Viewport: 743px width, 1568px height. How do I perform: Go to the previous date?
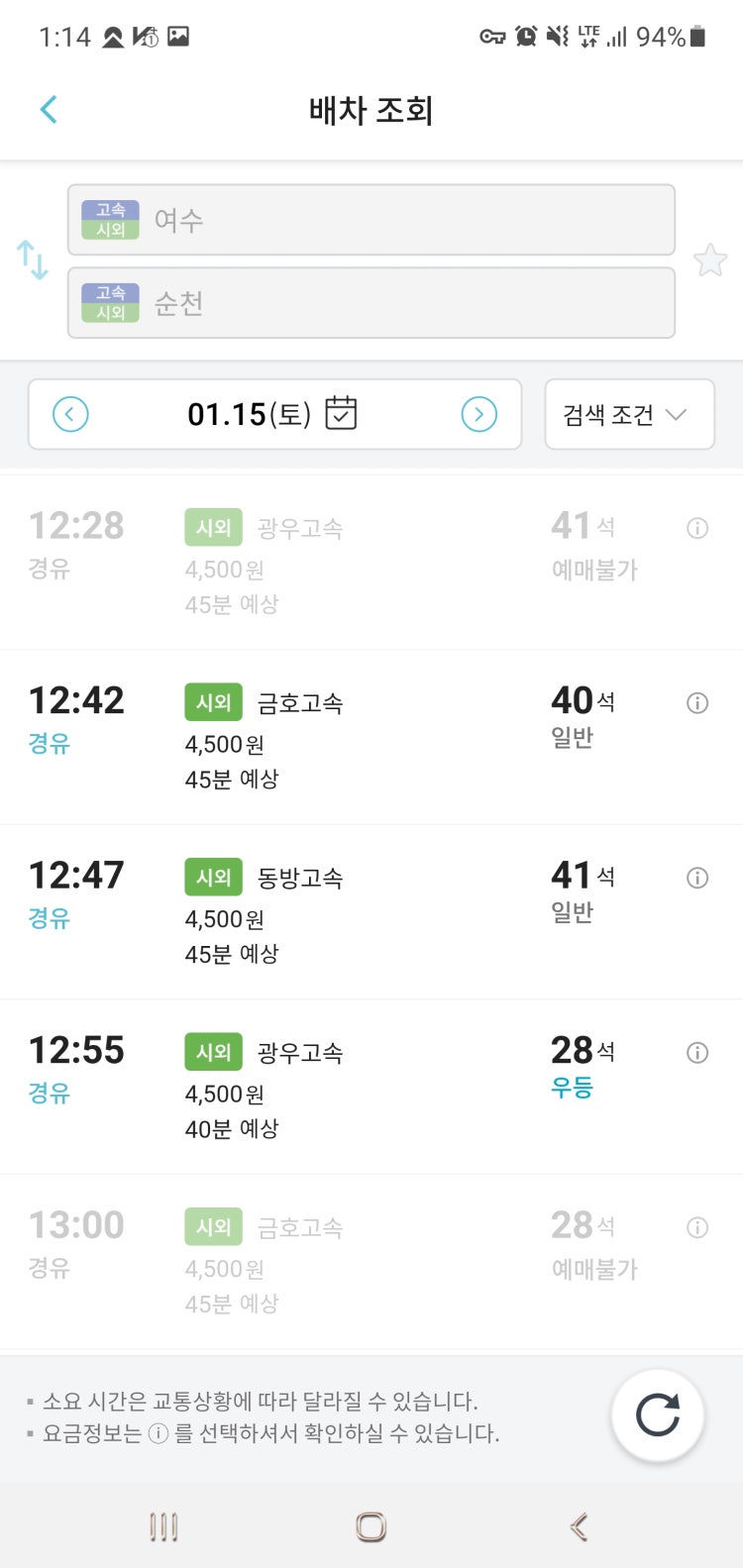[x=70, y=414]
